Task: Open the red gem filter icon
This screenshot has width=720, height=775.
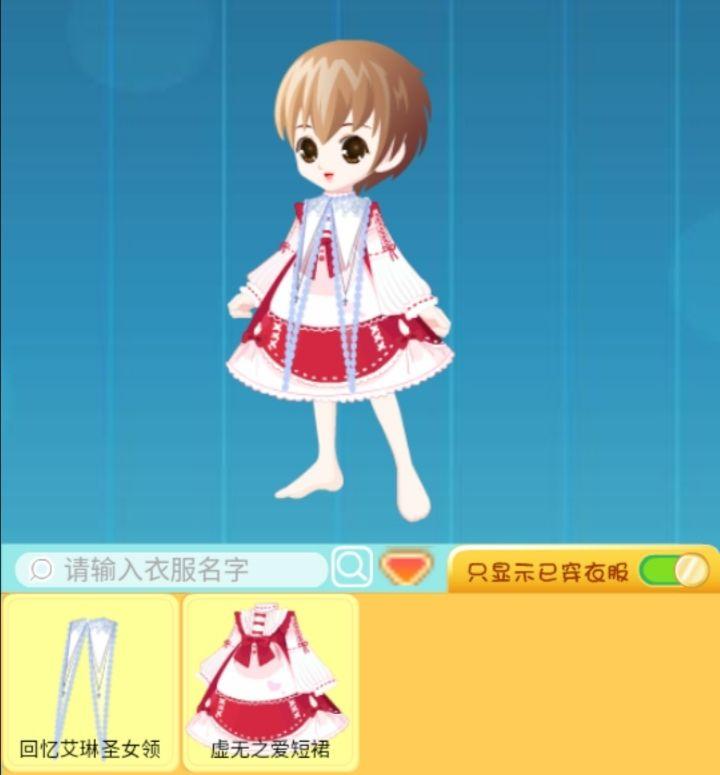Action: tap(407, 568)
